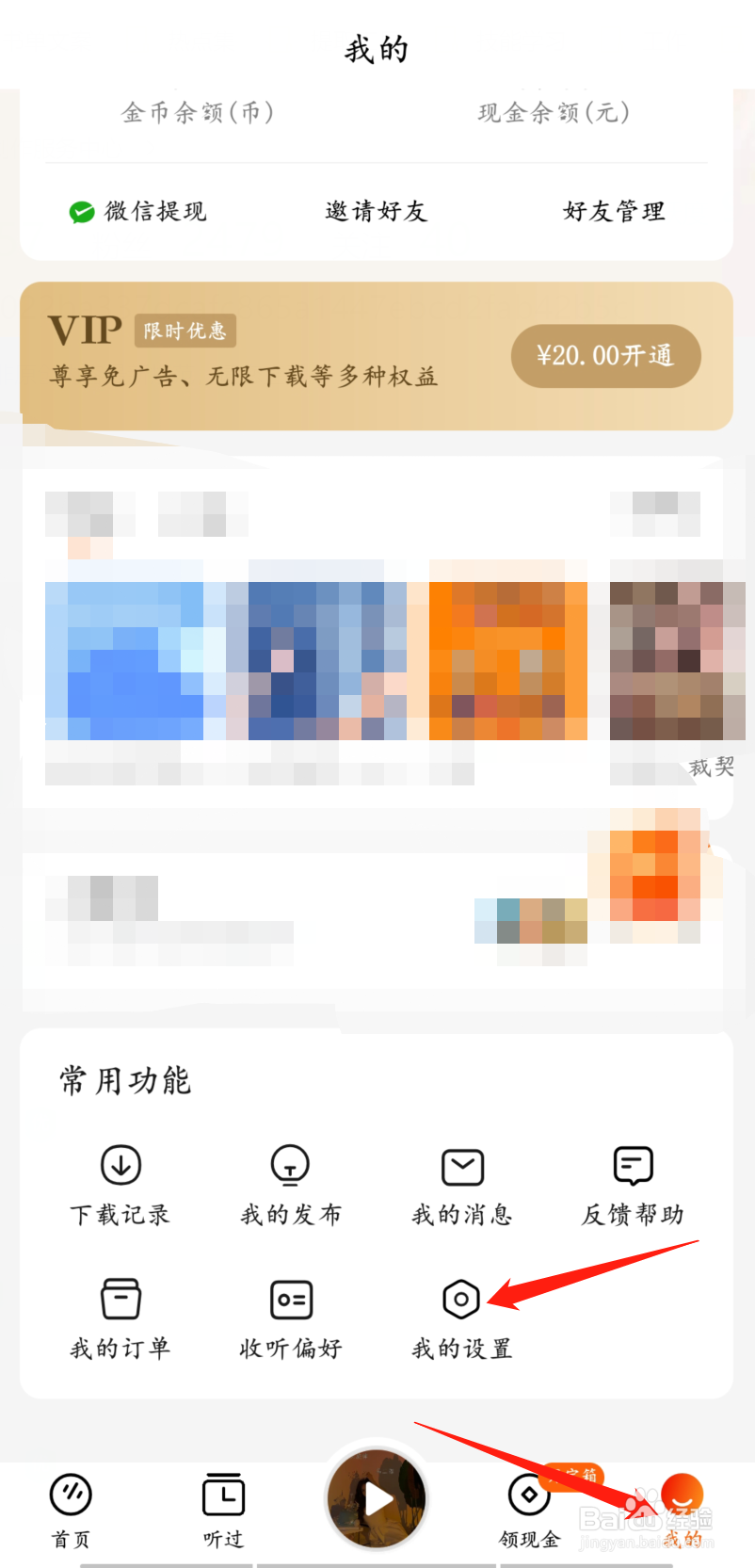
Task: Open 我的订单 (my orders) icon
Action: pos(120,1318)
